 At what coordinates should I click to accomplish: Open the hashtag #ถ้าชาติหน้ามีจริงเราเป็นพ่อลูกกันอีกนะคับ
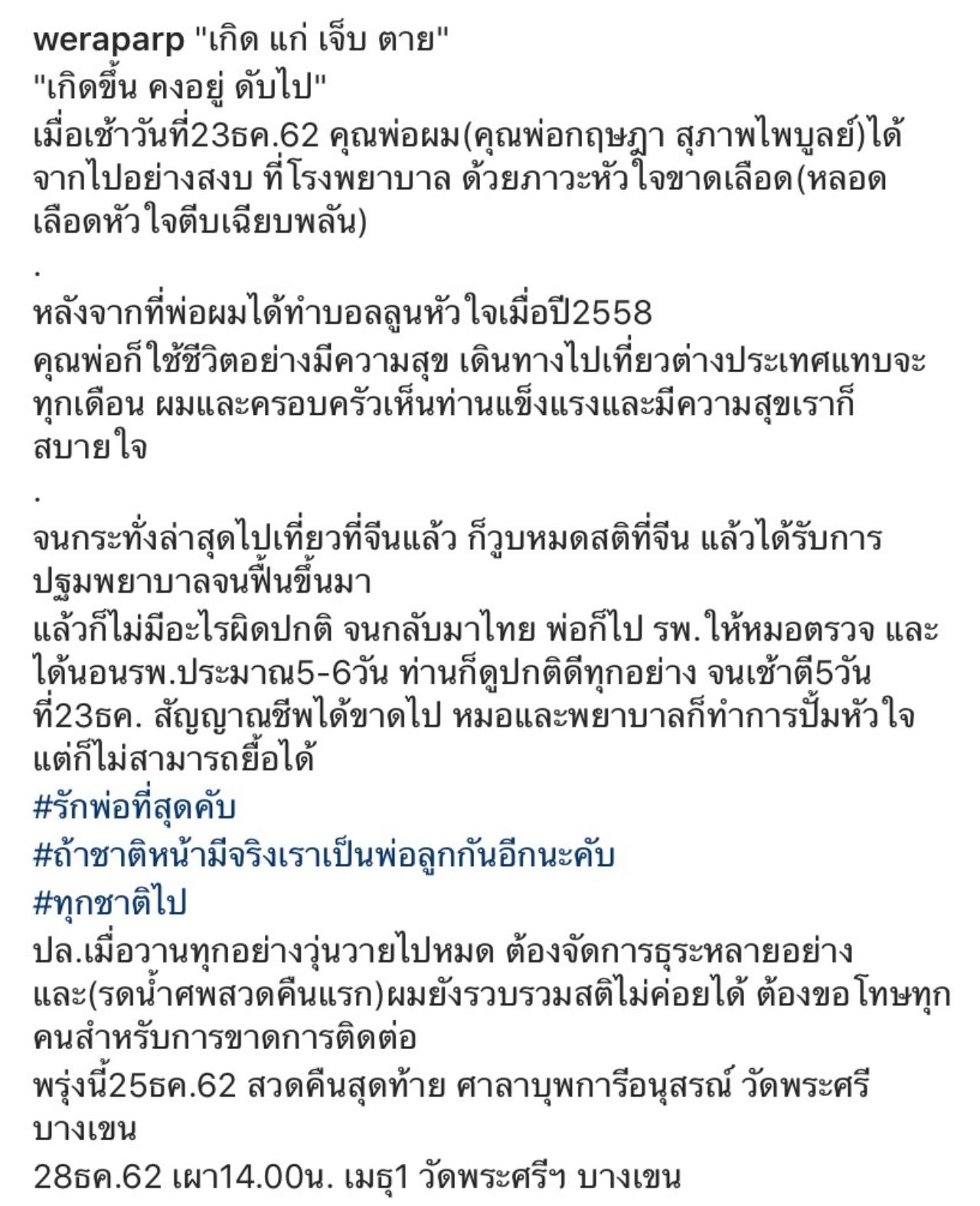(324, 855)
